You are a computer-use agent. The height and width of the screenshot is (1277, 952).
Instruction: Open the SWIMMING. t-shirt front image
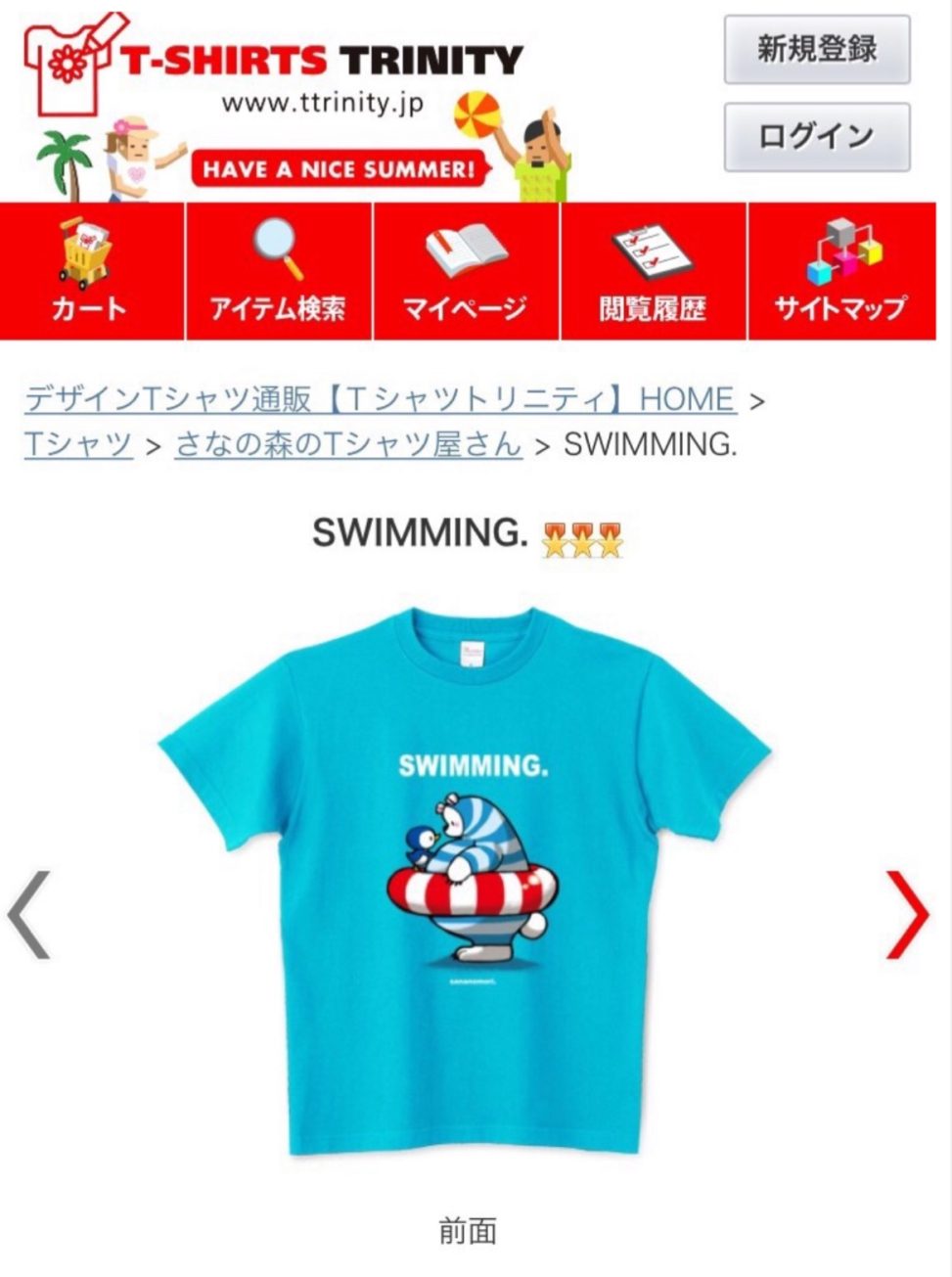click(x=466, y=881)
